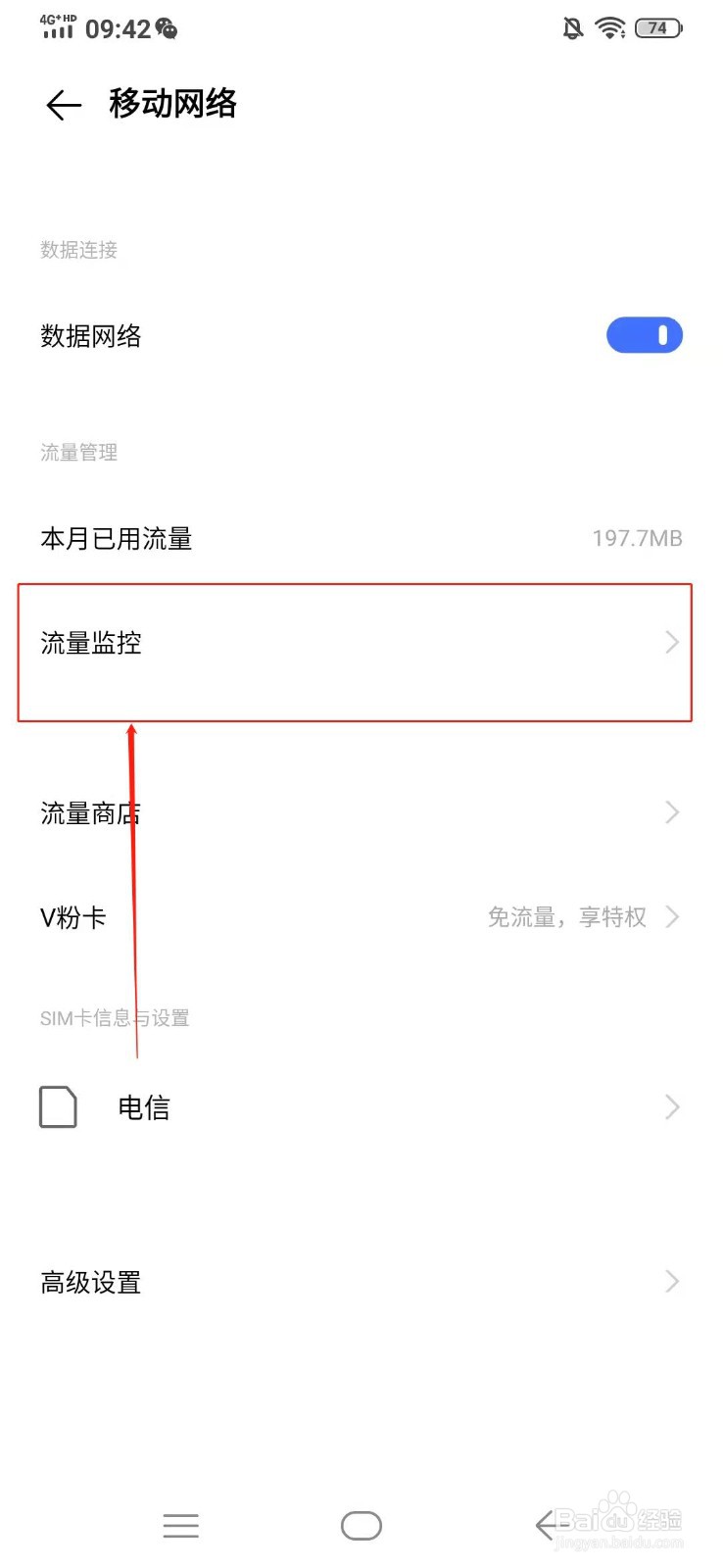Expand the 流量监控 settings via its chevron
Image resolution: width=723 pixels, height=1568 pixels.
tap(672, 643)
